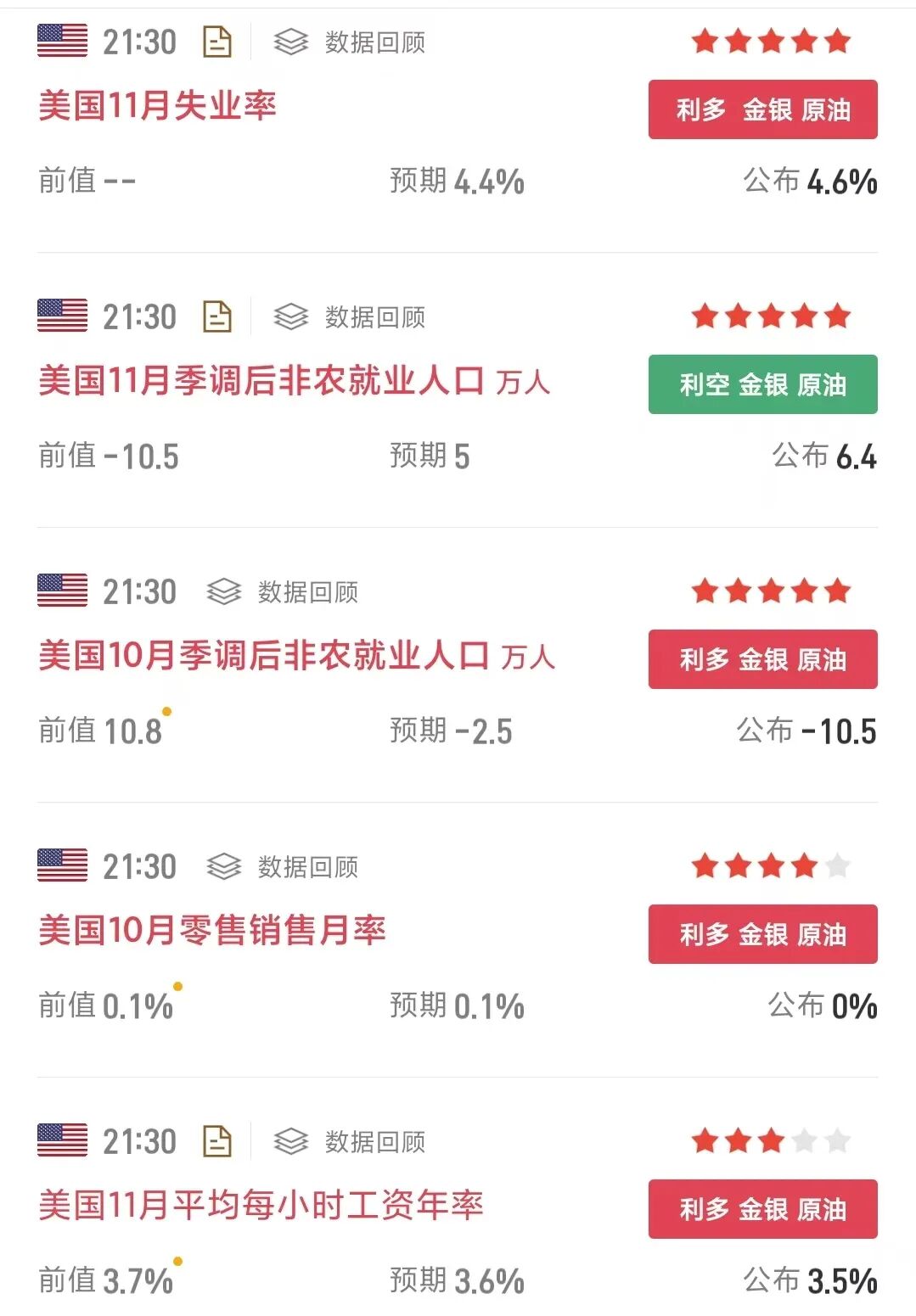Expand 数据回顾 for the unemployment rate entry

(374, 39)
